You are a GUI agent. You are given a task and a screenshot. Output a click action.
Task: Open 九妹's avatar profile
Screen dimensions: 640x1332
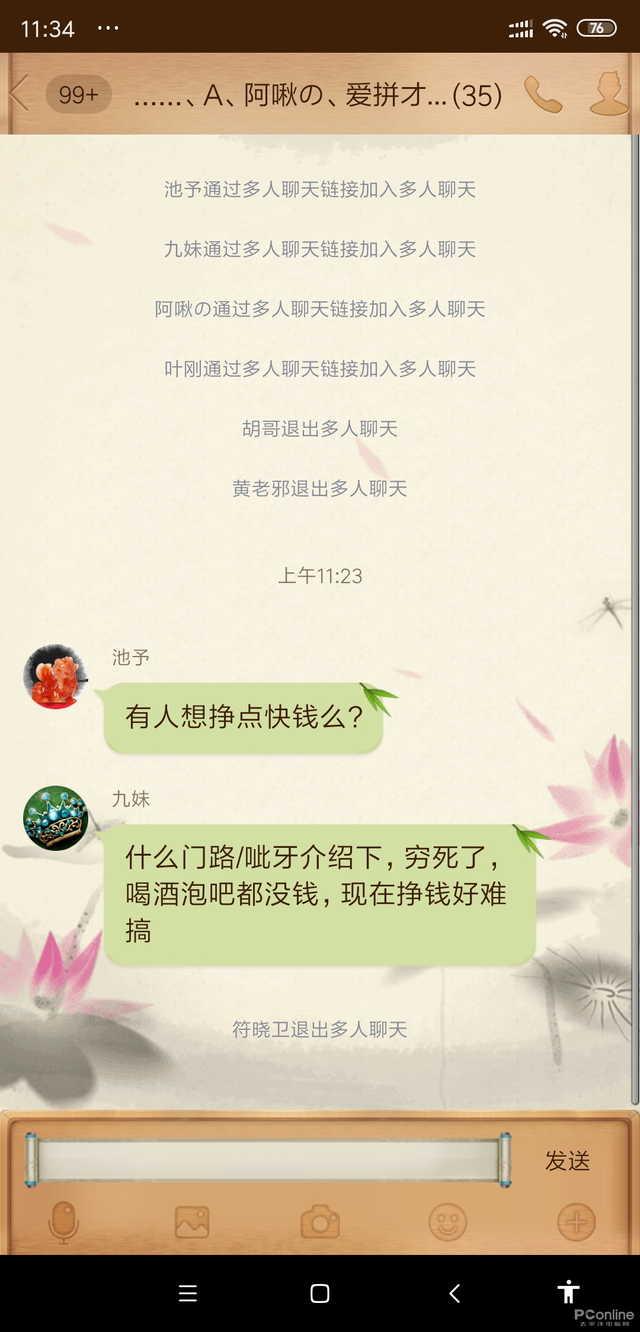pyautogui.click(x=55, y=818)
